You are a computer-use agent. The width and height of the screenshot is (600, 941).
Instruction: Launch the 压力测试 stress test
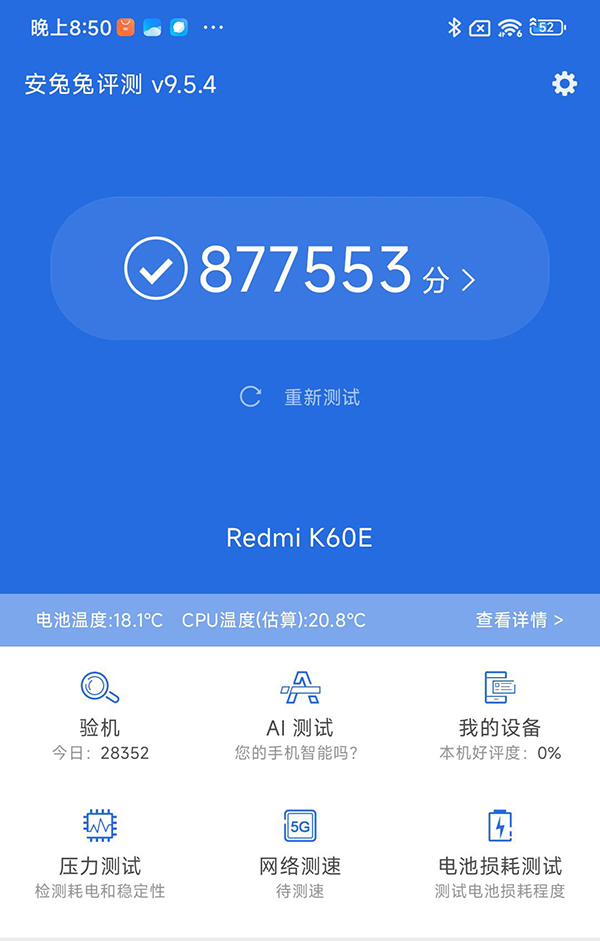(100, 850)
